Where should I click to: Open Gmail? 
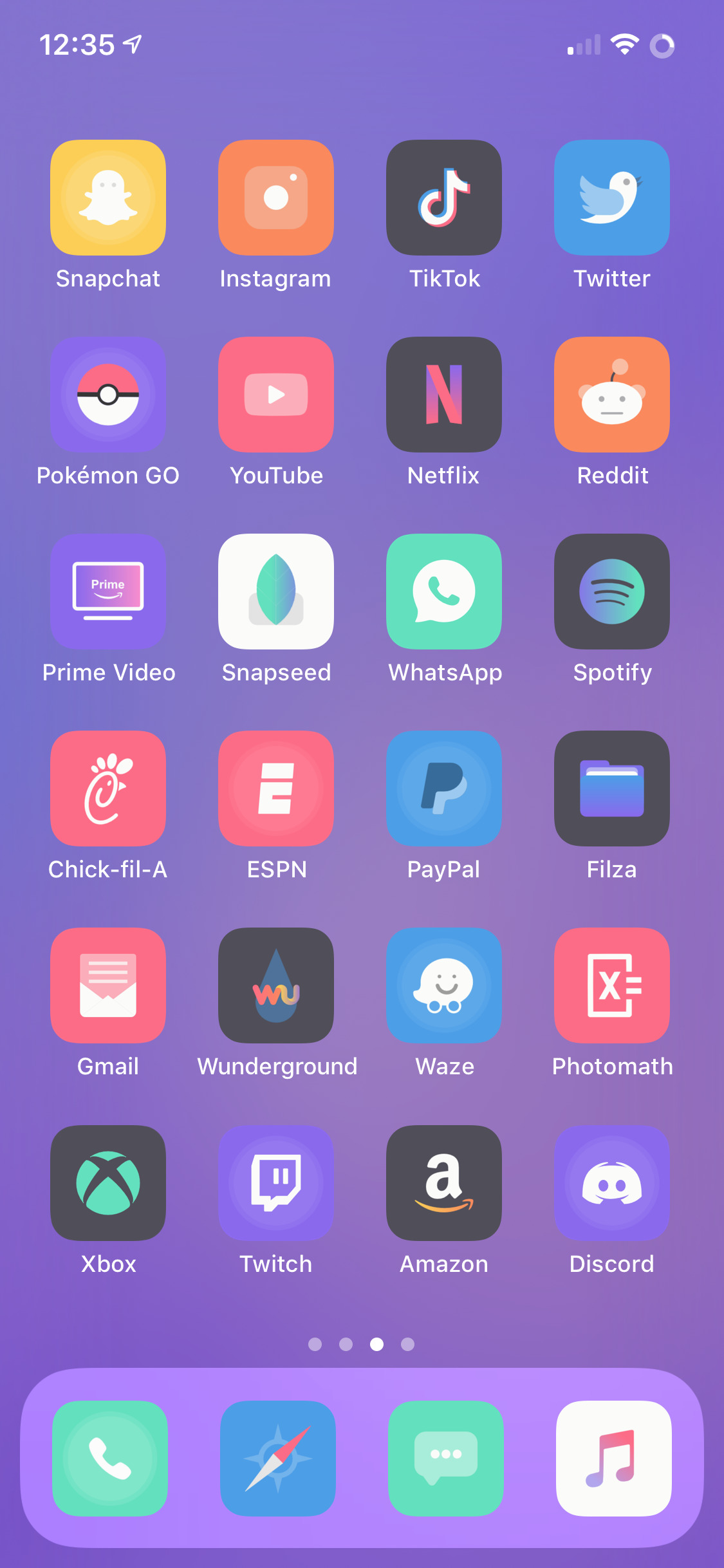pos(108,985)
